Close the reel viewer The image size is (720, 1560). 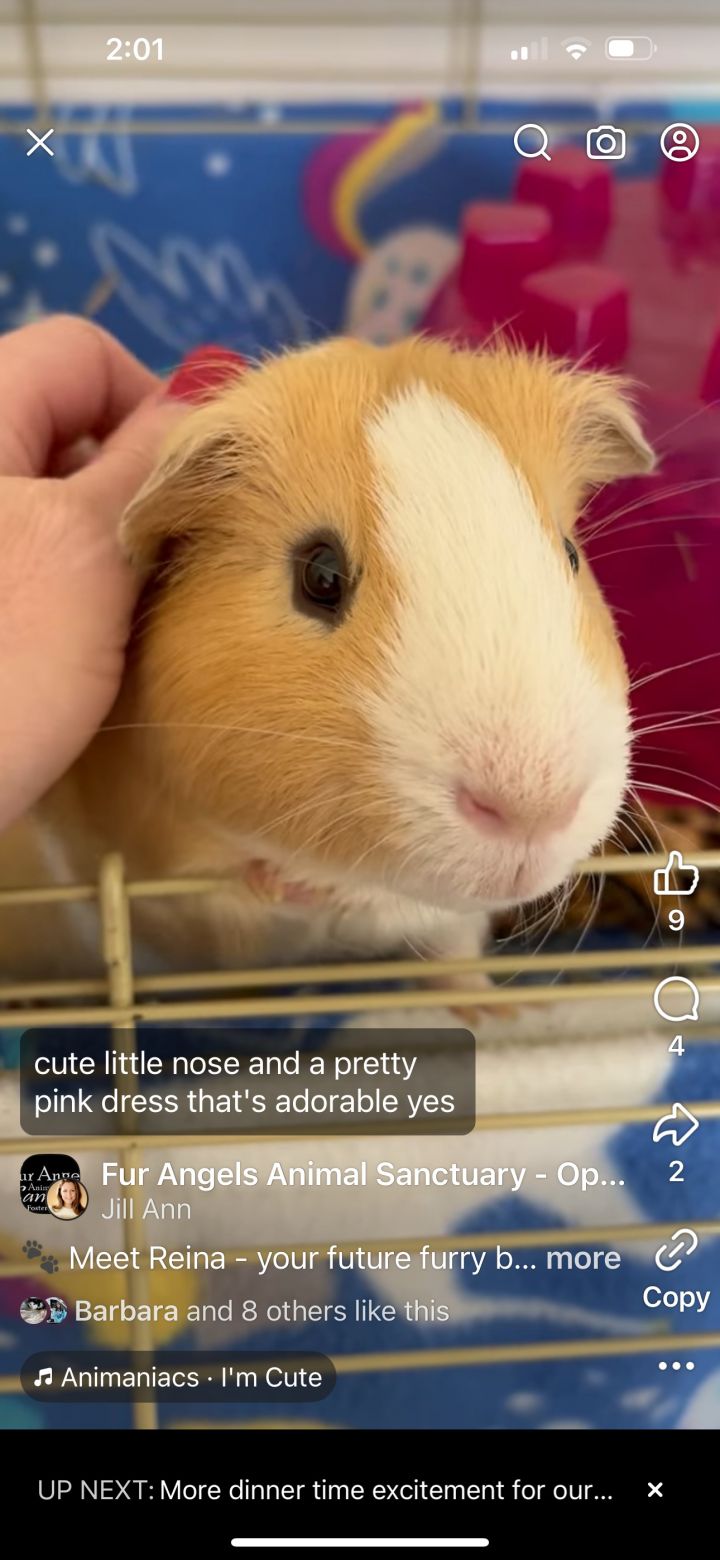pyautogui.click(x=40, y=143)
